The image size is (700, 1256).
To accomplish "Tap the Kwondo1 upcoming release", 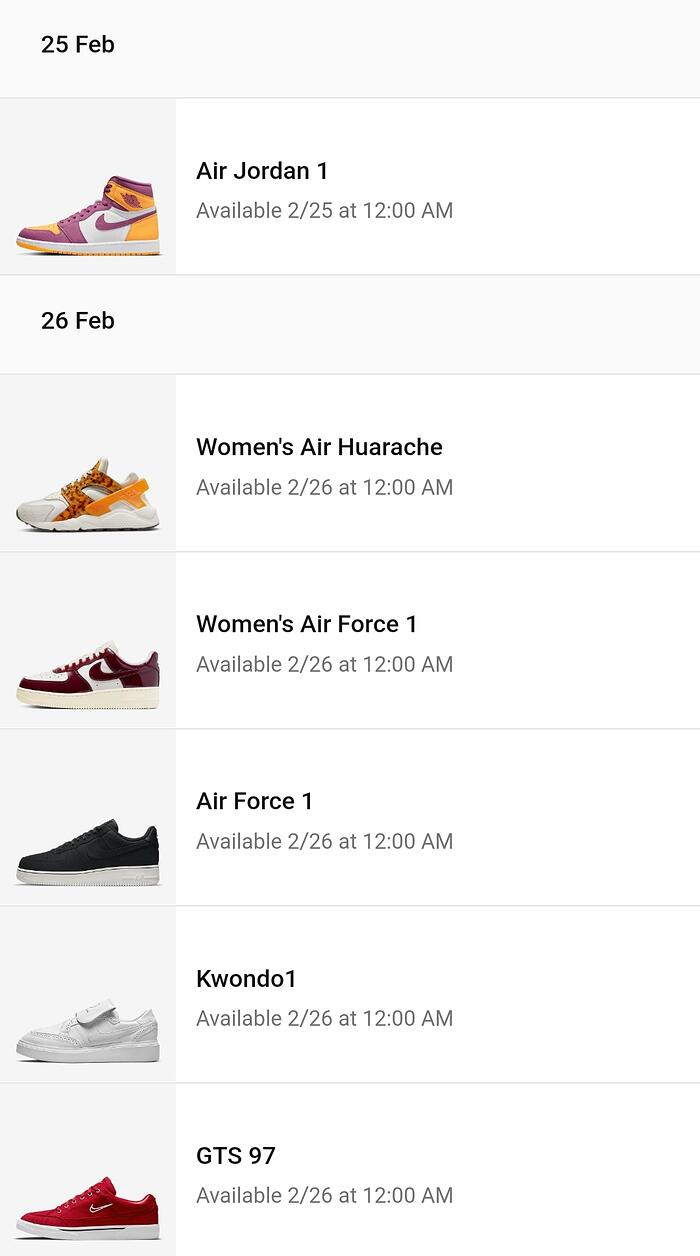I will click(x=350, y=995).
